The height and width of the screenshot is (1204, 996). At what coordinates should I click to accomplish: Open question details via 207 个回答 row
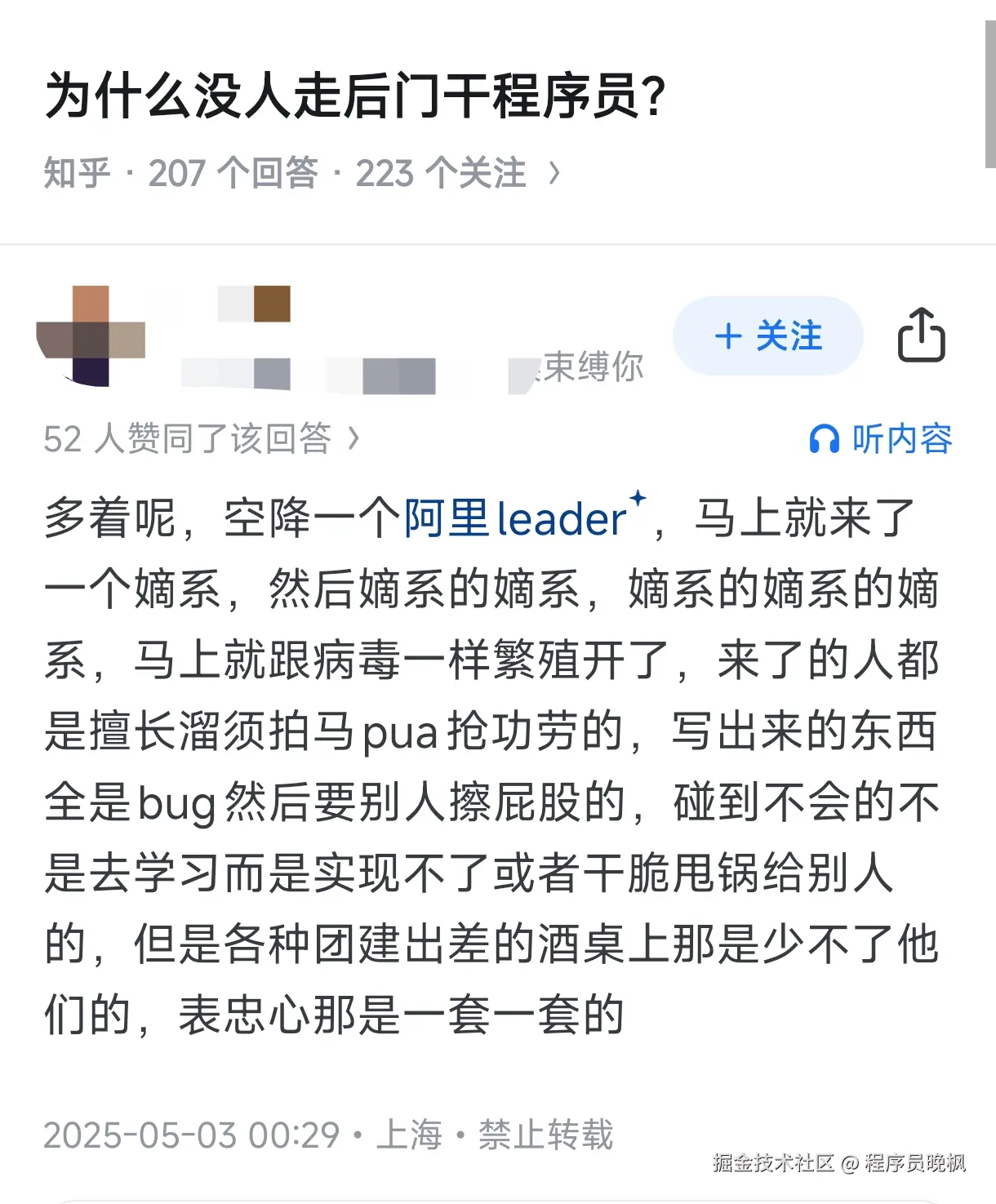[x=302, y=173]
